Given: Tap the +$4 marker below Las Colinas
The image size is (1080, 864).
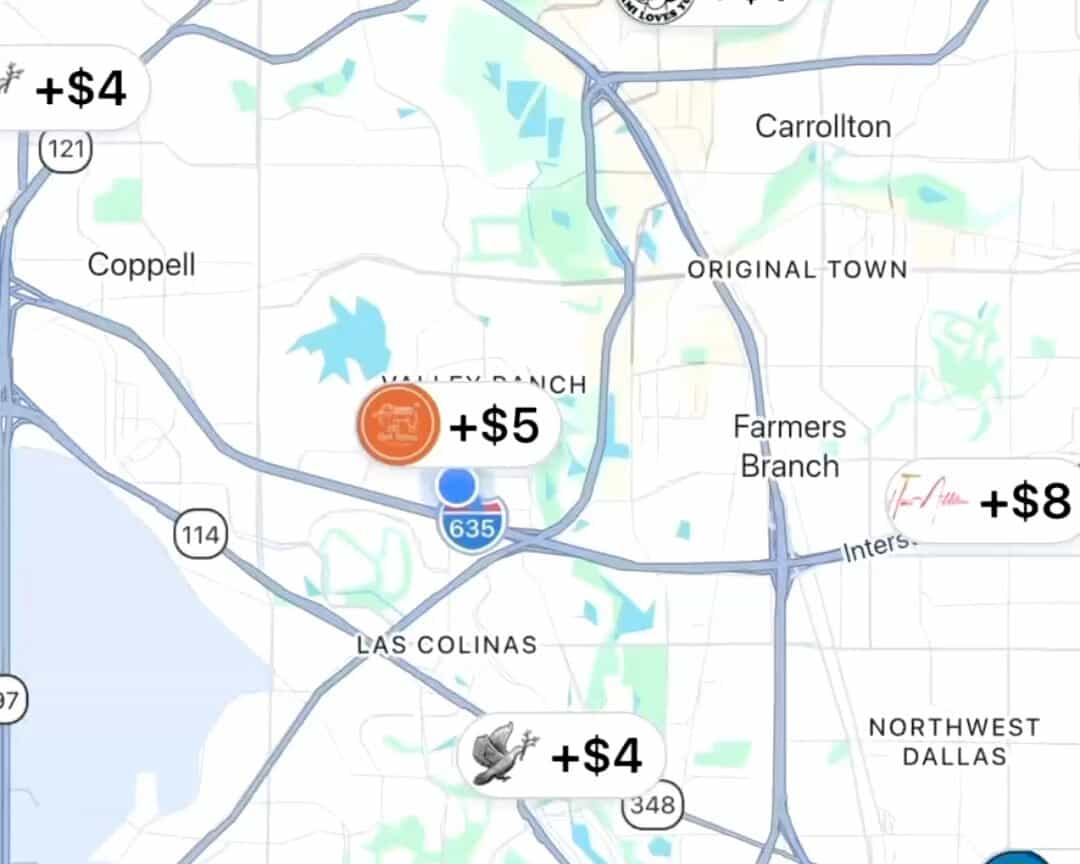Looking at the screenshot, I should tap(563, 755).
